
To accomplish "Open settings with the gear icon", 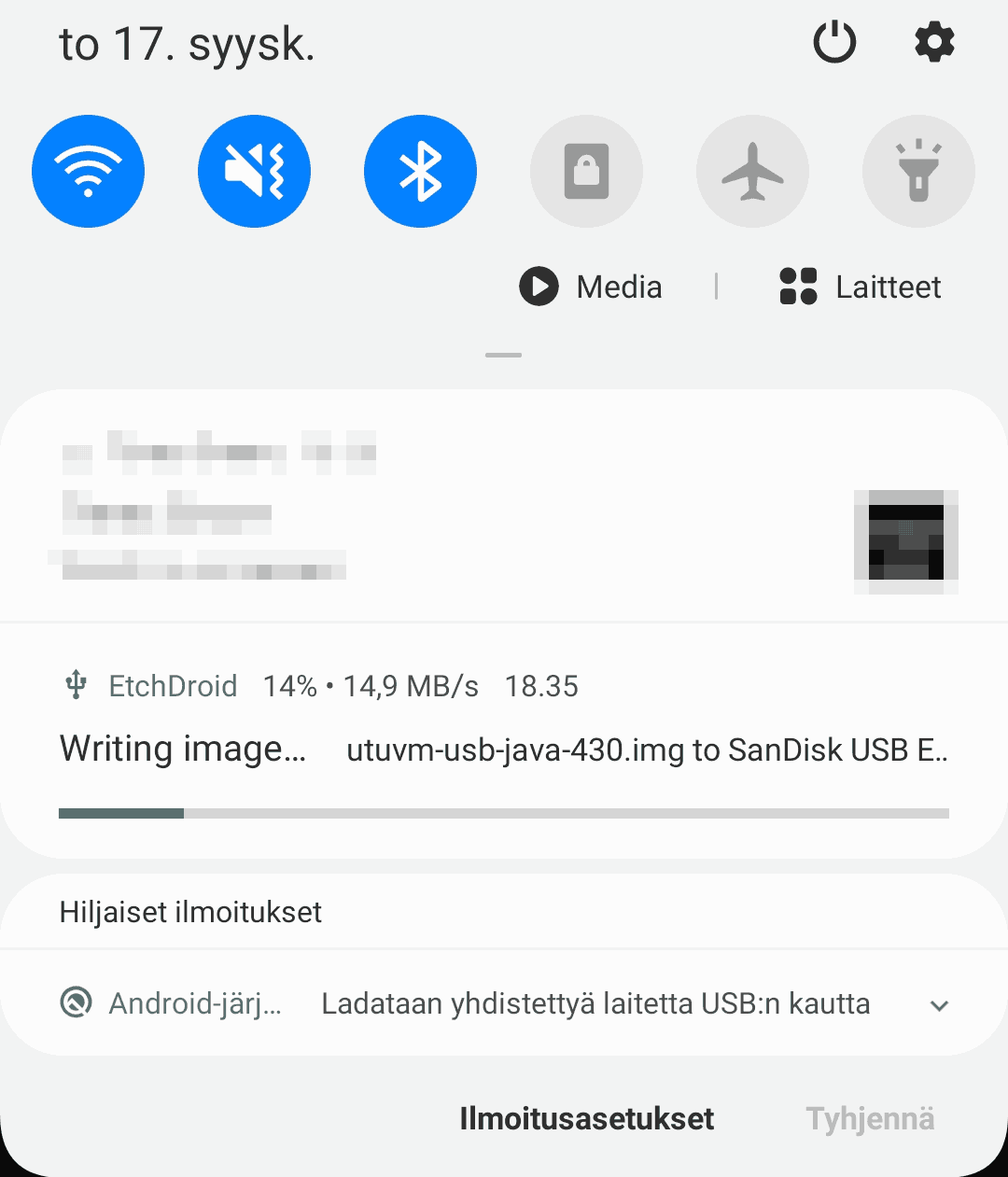I will 934,43.
